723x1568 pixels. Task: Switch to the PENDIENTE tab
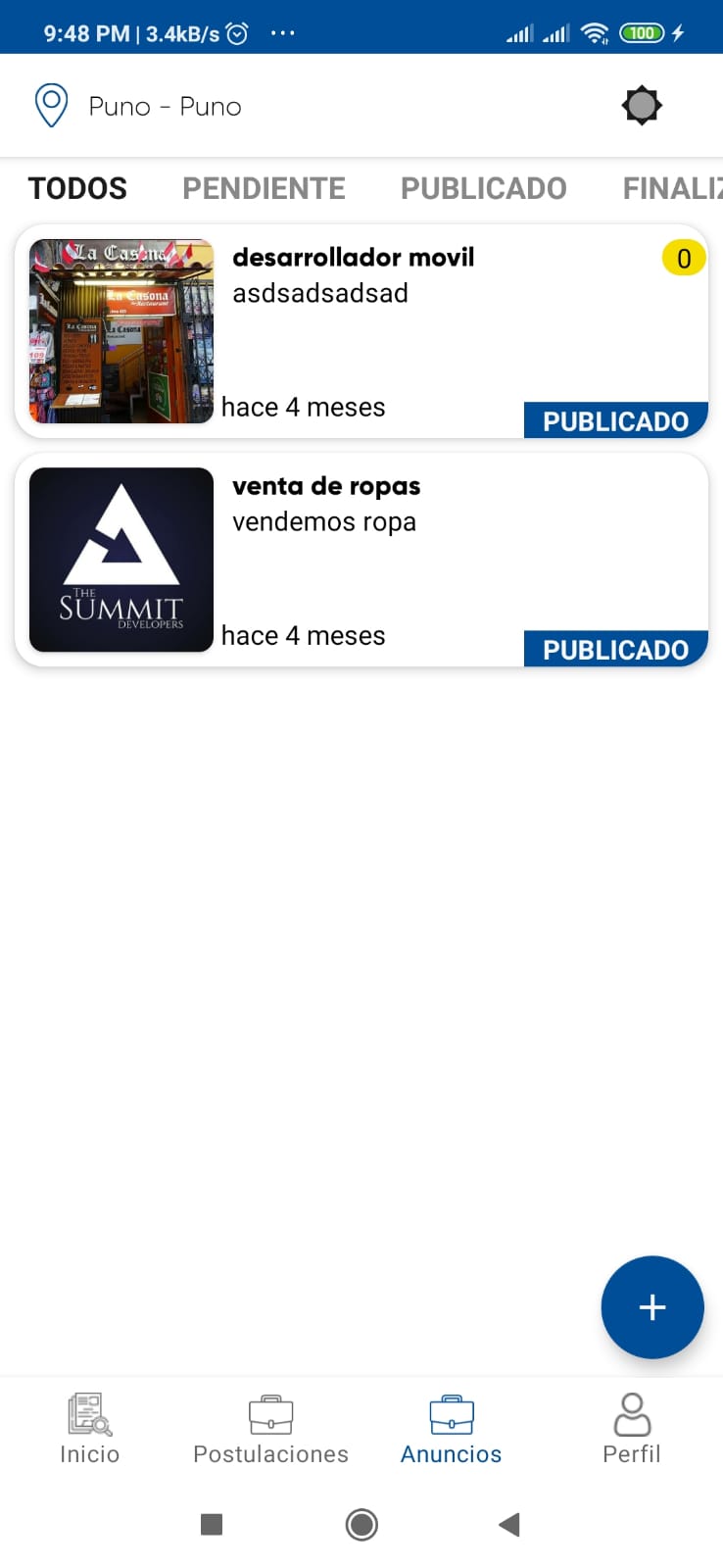point(264,188)
